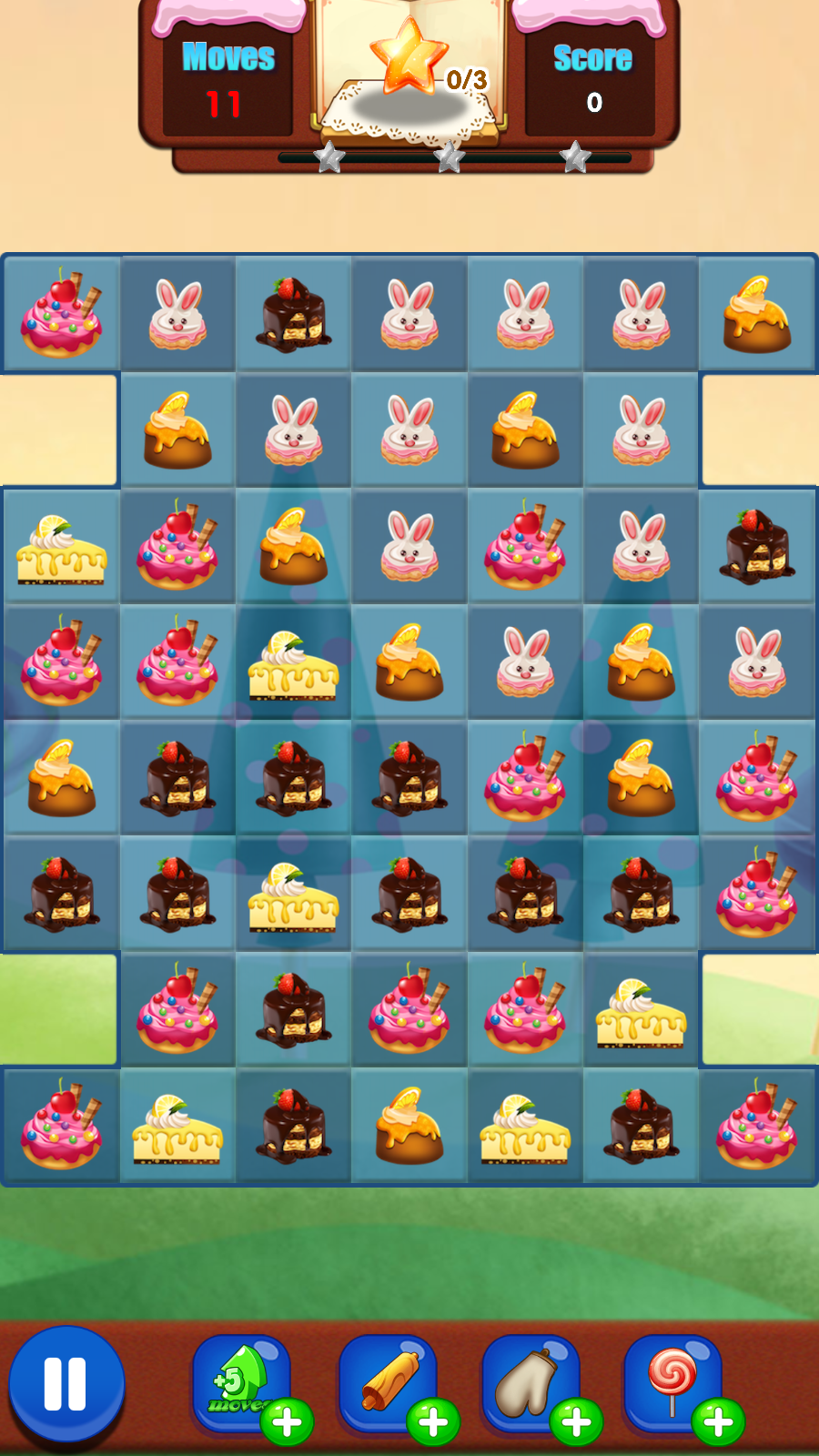Viewport: 819px width, 1456px height.
Task: Use the oven mitt booster
Action: point(530,1381)
